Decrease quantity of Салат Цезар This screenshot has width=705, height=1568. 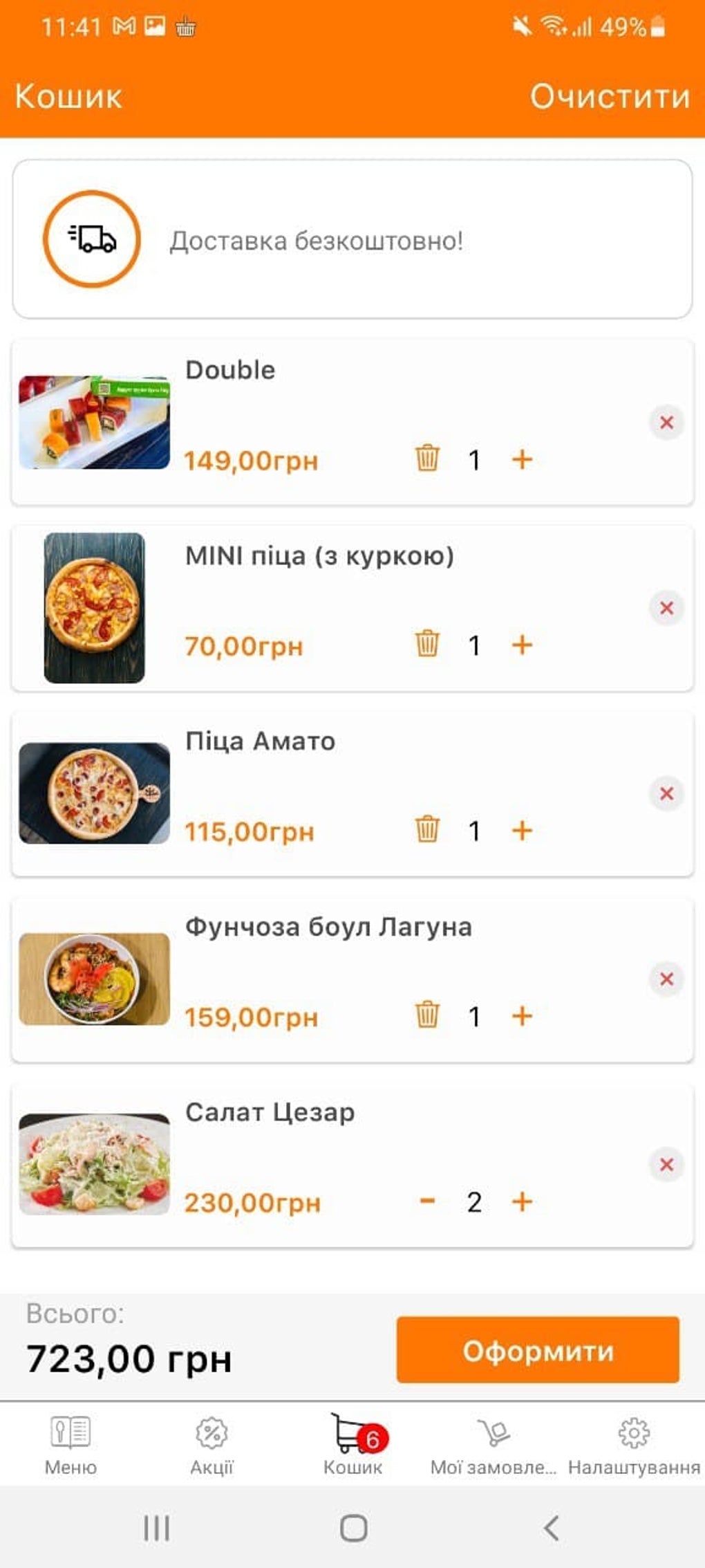pos(427,1201)
